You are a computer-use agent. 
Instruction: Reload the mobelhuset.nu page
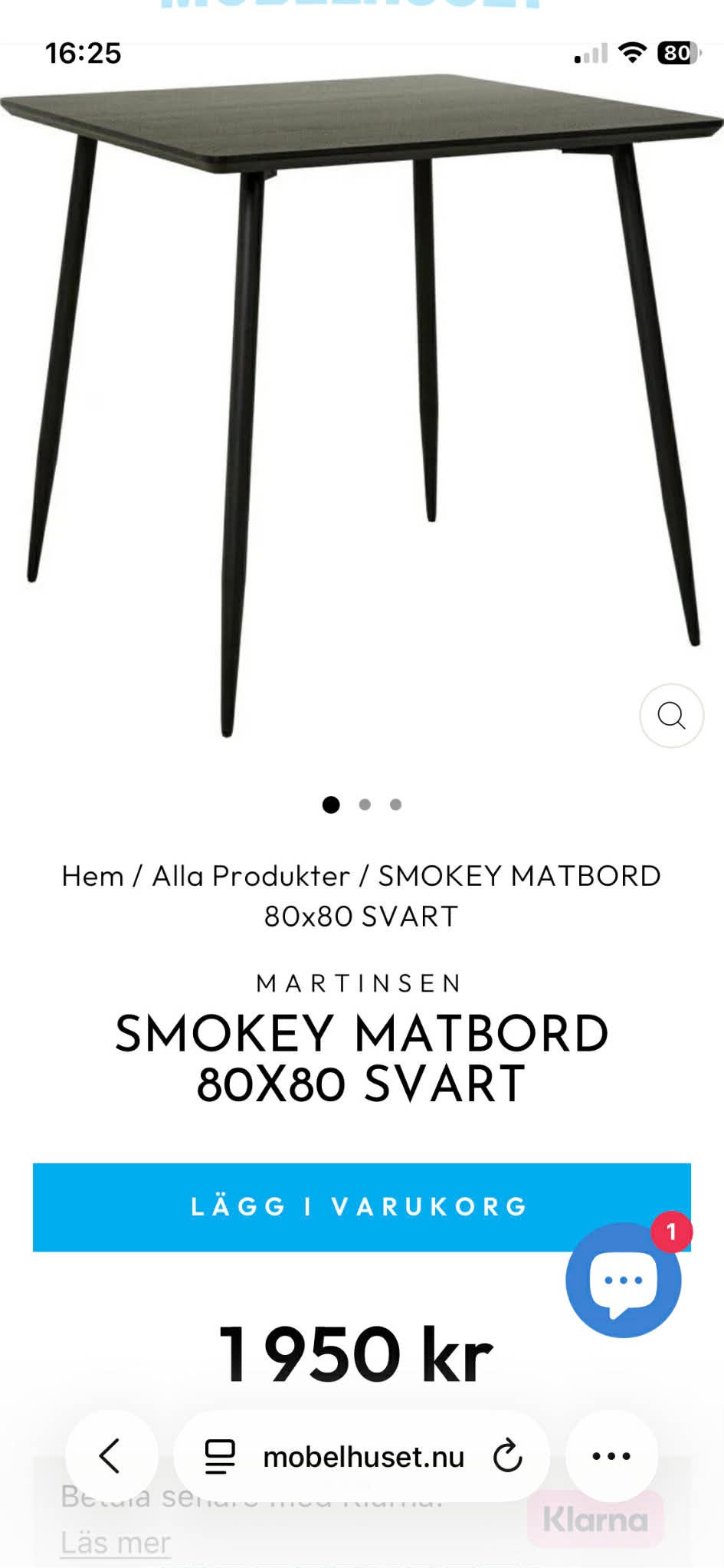pyautogui.click(x=507, y=1456)
